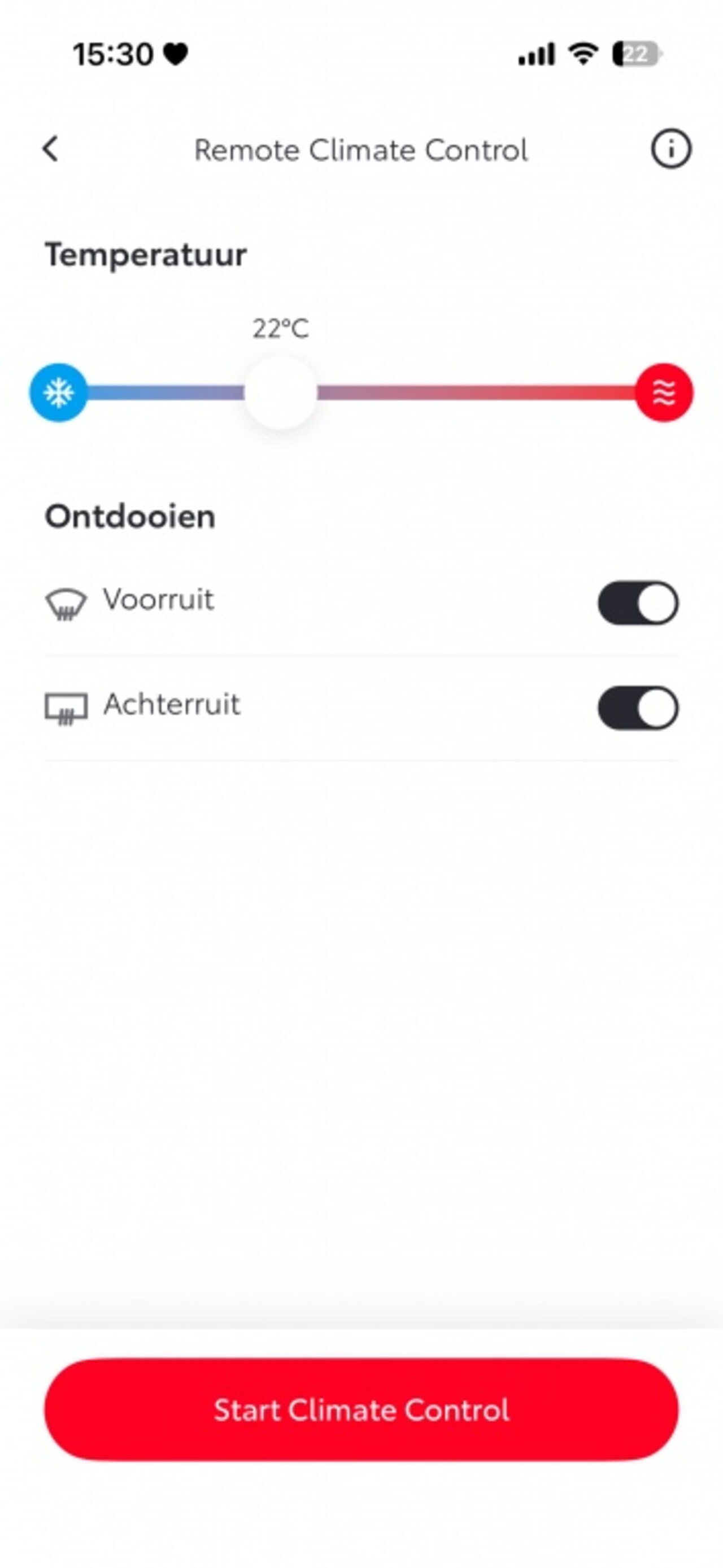Open the info icon
723x1568 pixels.
670,149
